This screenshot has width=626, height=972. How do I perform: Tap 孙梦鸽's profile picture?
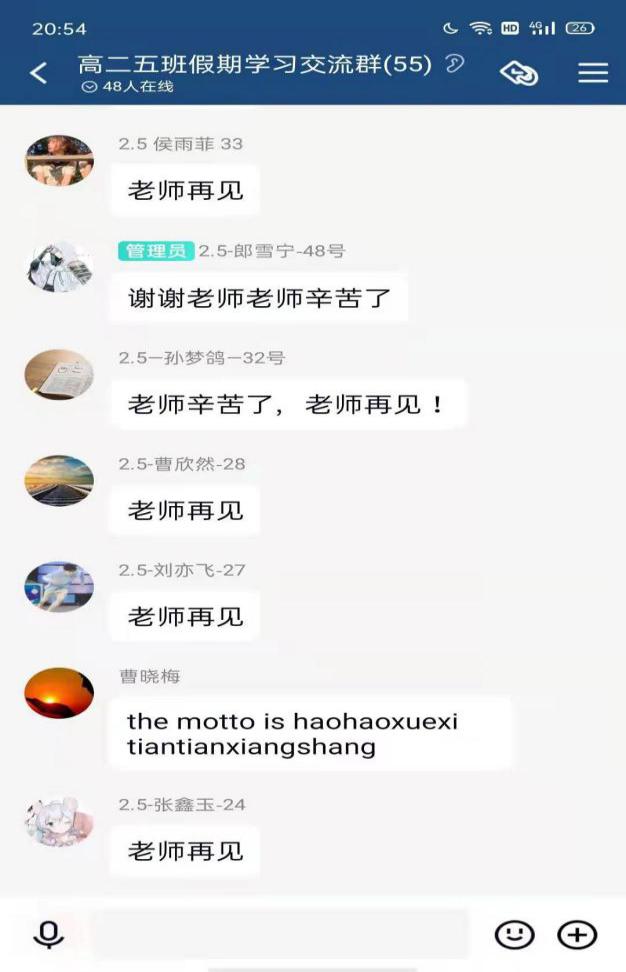[59, 374]
